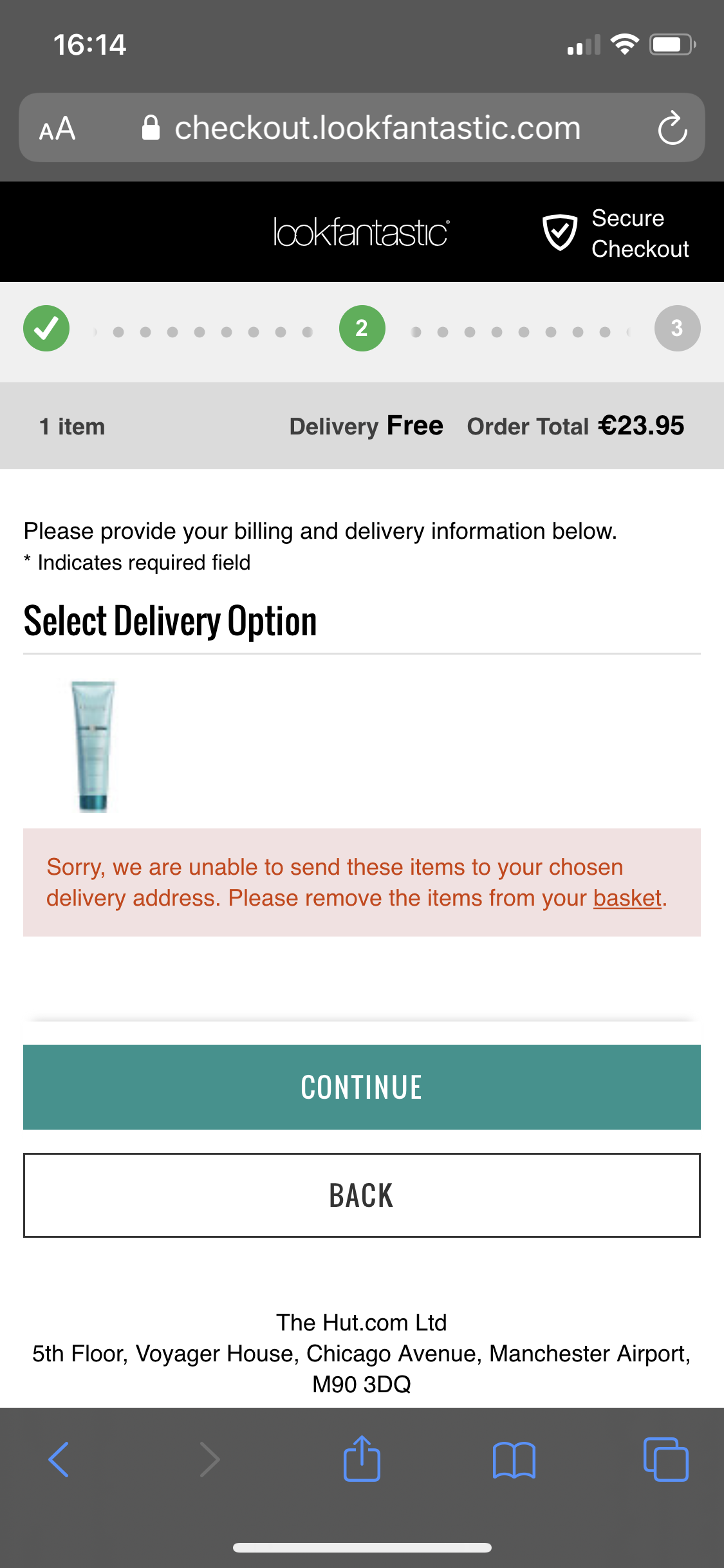Open the Safari share sheet
The height and width of the screenshot is (1568, 724).
[362, 1458]
